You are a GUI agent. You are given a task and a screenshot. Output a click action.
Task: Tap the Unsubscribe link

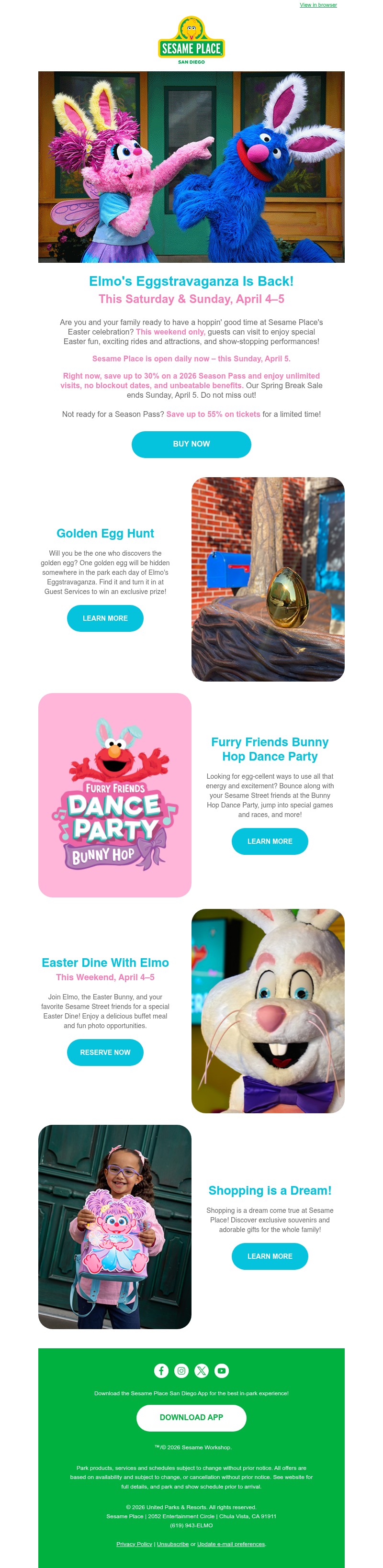172,1544
